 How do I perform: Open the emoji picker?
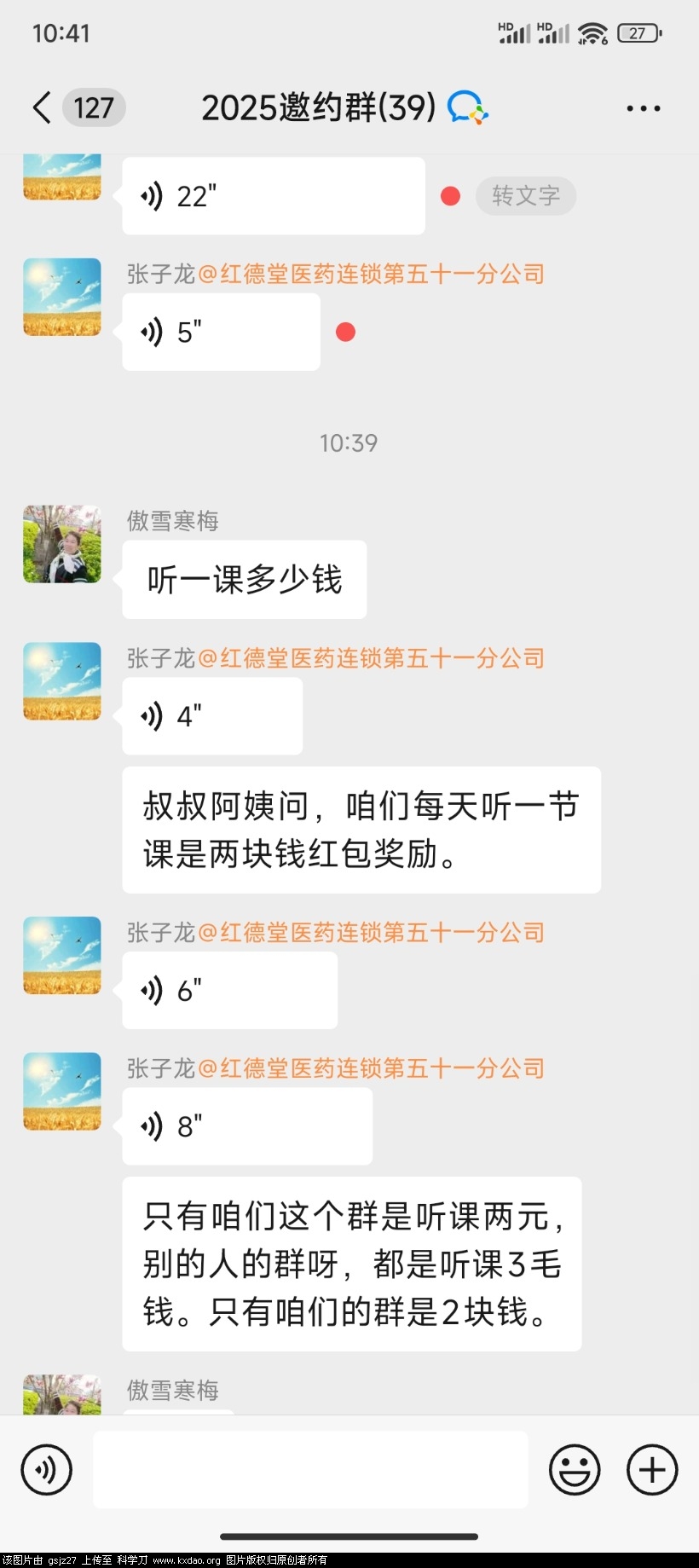575,1470
